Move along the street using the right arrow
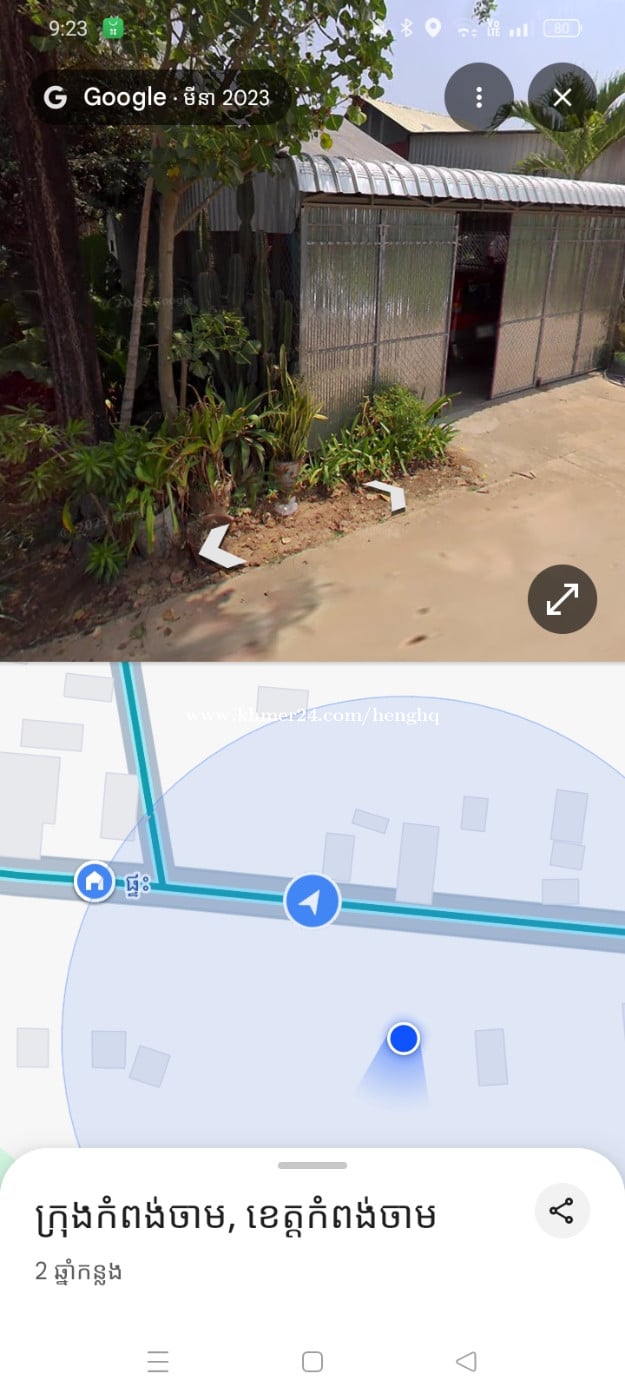The image size is (625, 1400). point(387,494)
